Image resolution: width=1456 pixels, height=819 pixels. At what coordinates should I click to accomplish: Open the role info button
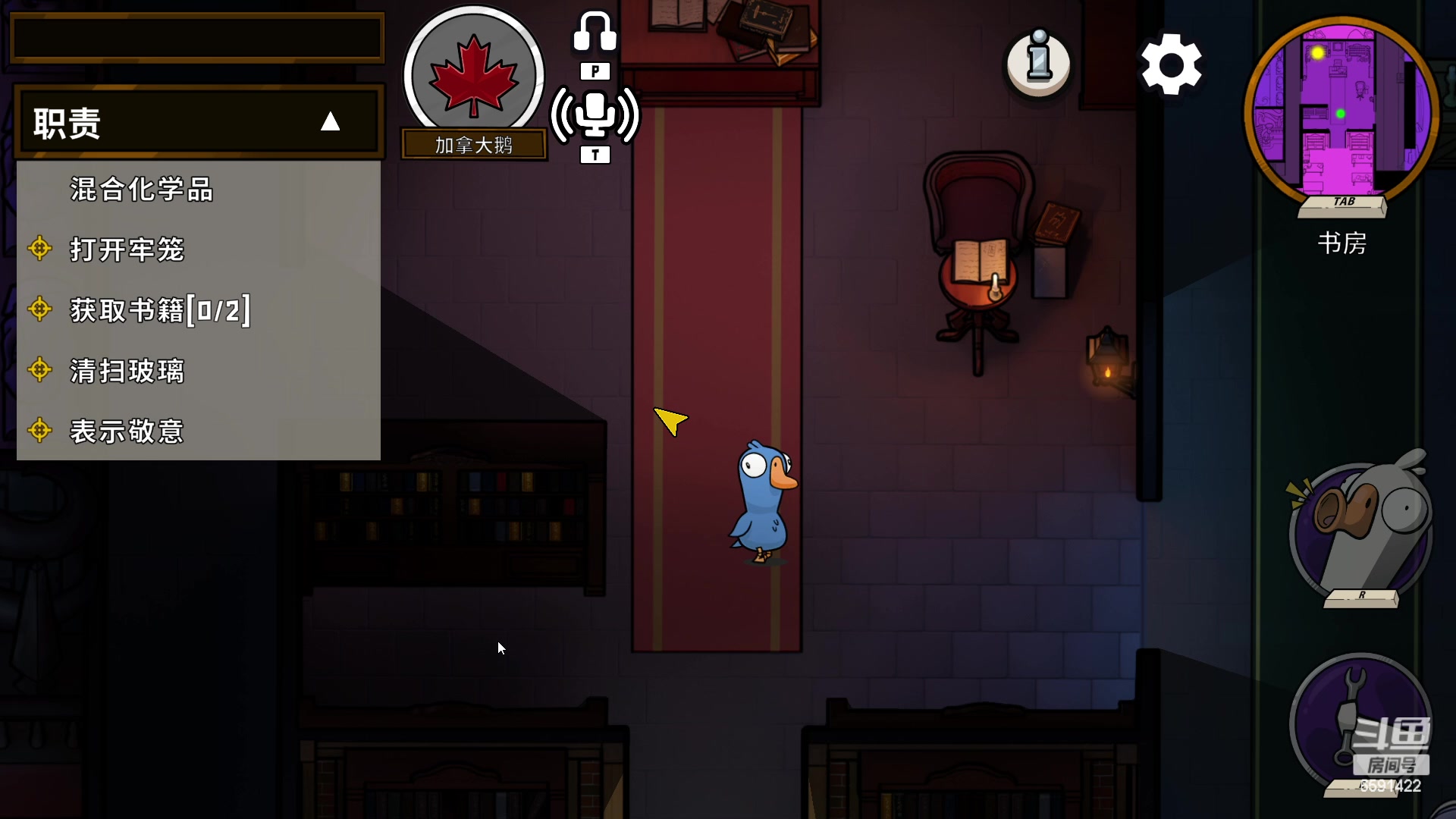(x=1038, y=63)
